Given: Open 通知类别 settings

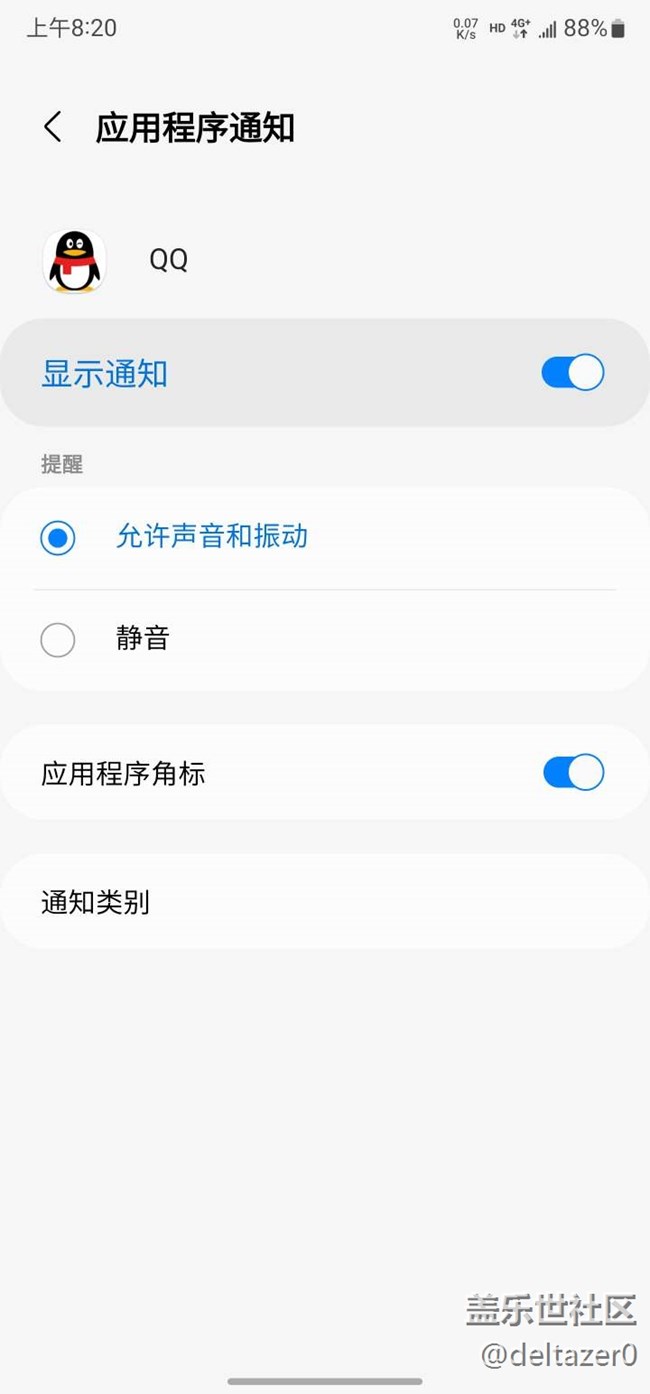Looking at the screenshot, I should pyautogui.click(x=324, y=902).
